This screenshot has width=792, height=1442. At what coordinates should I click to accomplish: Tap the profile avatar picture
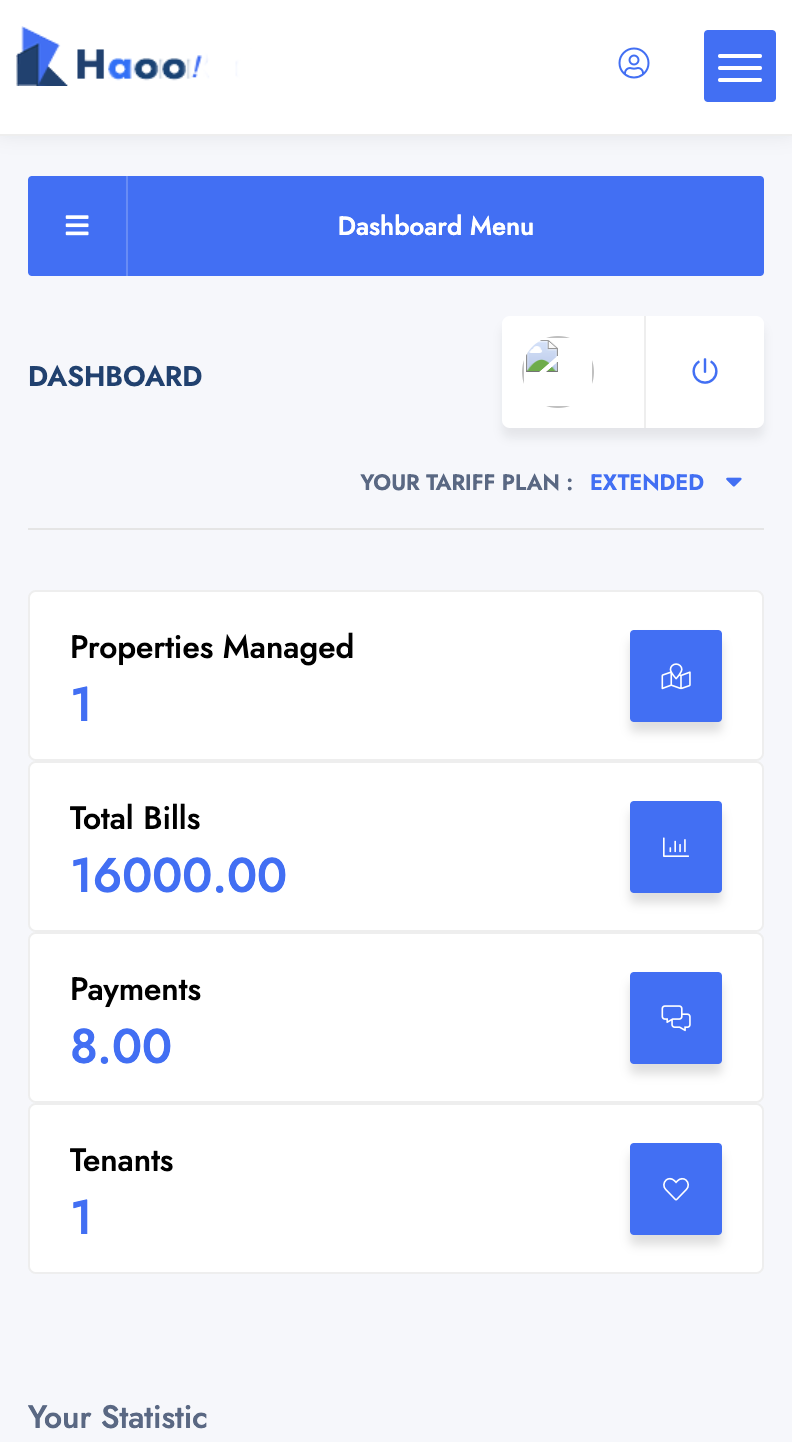pos(558,372)
